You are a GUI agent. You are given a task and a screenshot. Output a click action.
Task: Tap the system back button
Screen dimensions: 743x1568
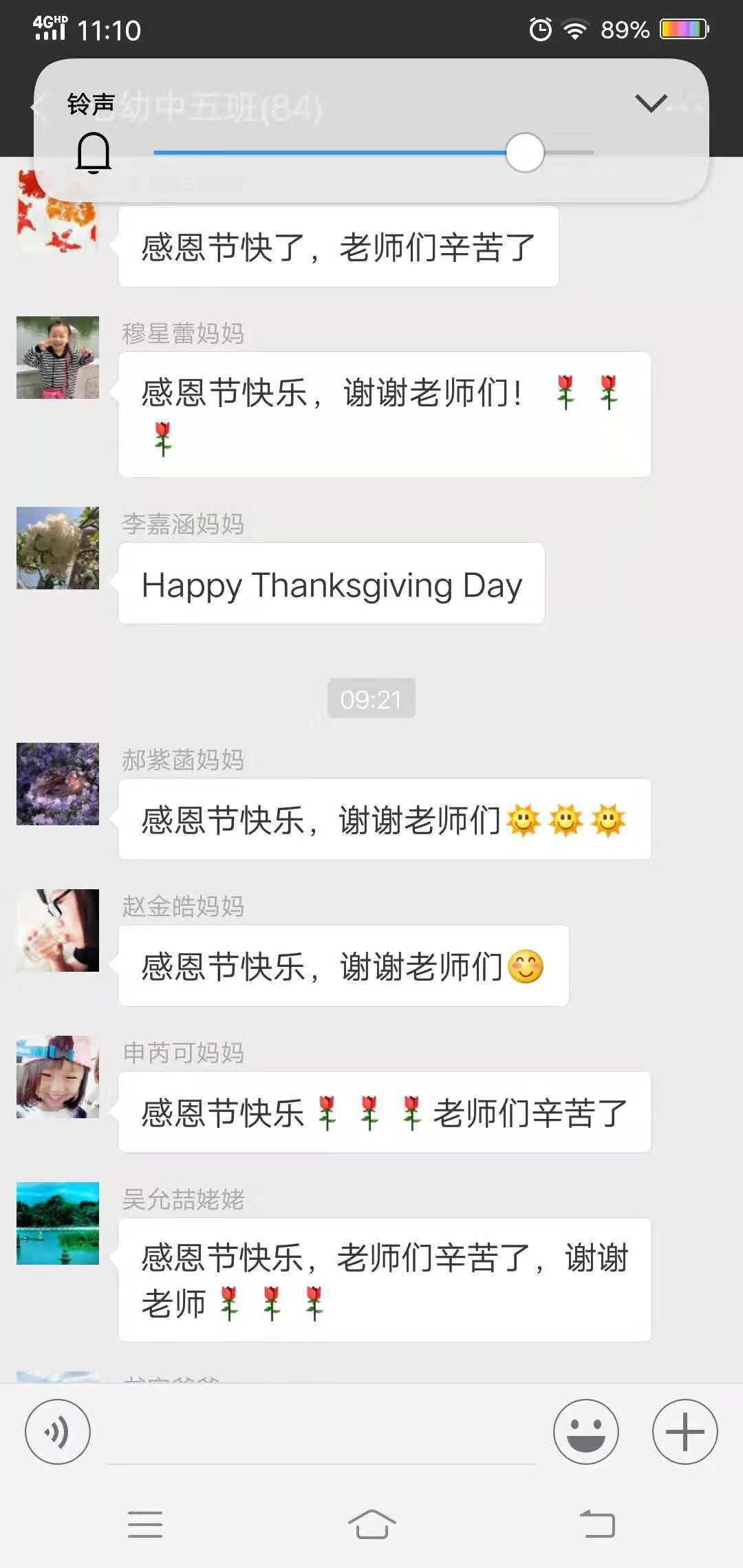[x=597, y=1524]
